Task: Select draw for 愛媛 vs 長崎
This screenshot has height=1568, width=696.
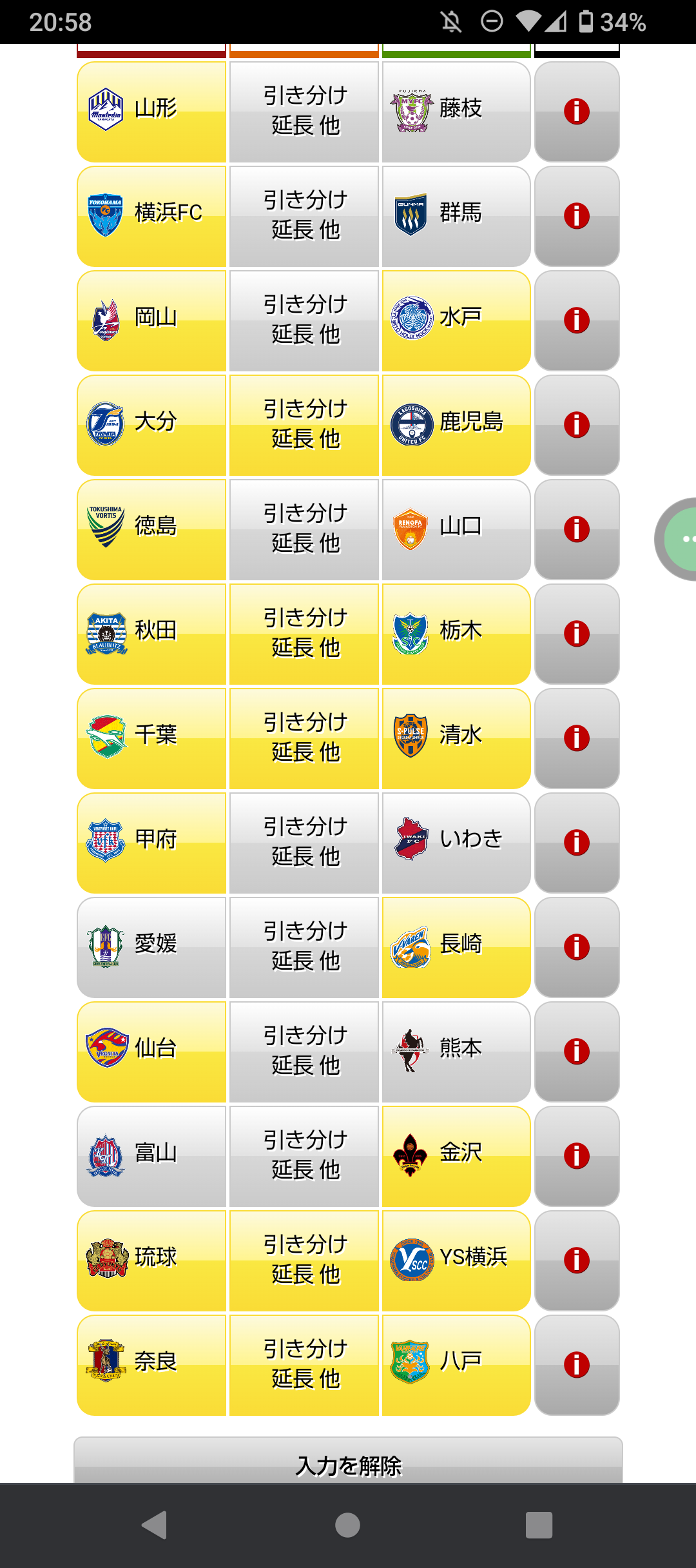Action: pyautogui.click(x=304, y=948)
